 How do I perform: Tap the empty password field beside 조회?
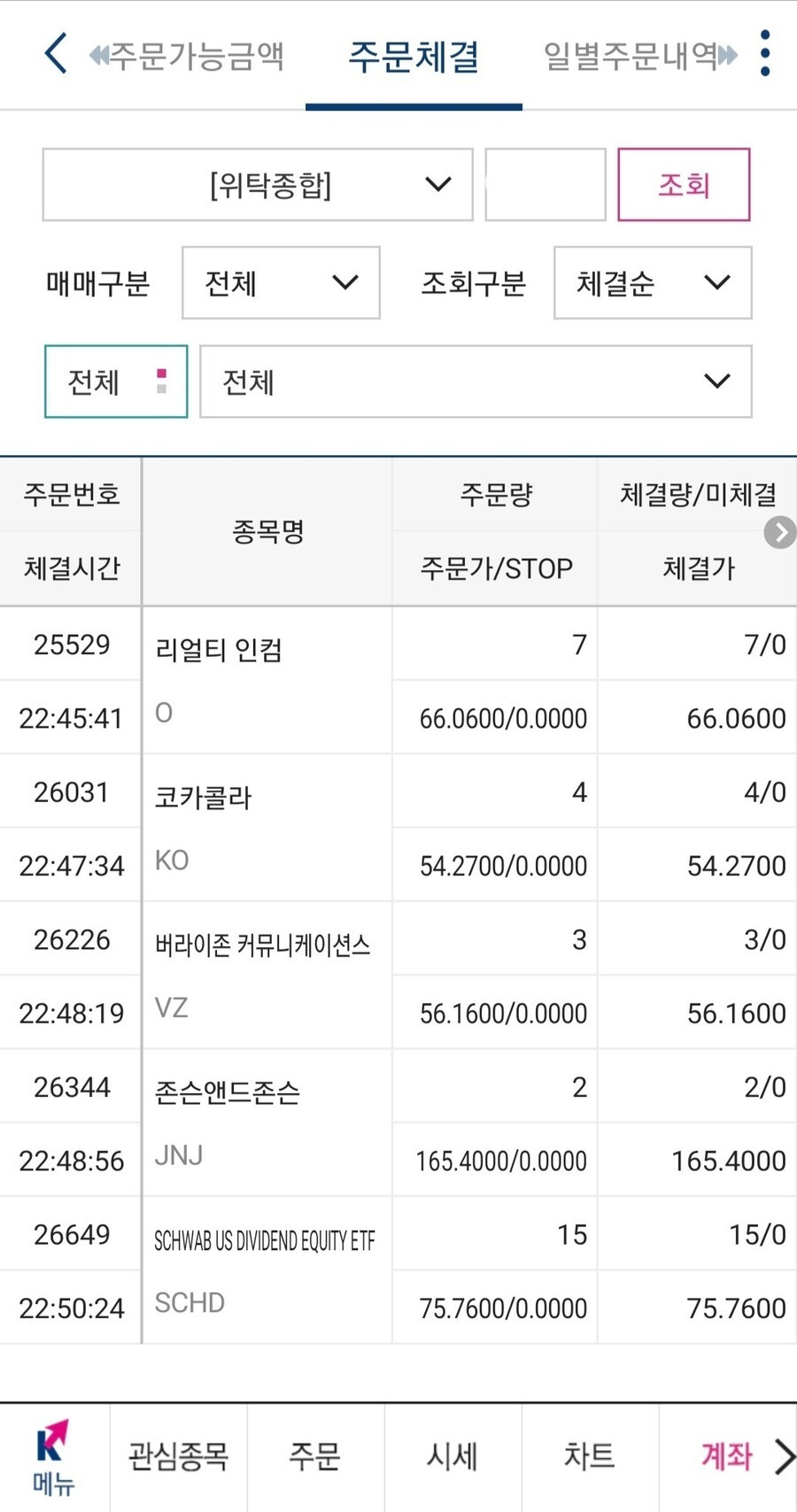pos(546,184)
